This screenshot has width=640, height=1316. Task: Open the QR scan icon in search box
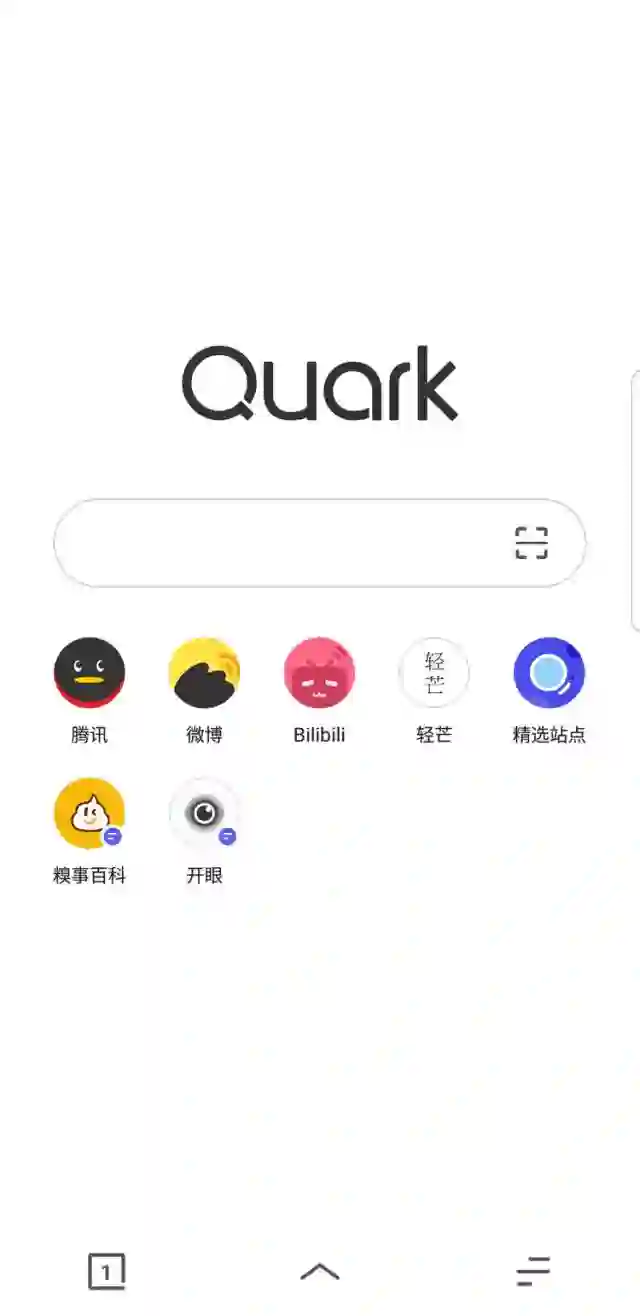pos(531,543)
